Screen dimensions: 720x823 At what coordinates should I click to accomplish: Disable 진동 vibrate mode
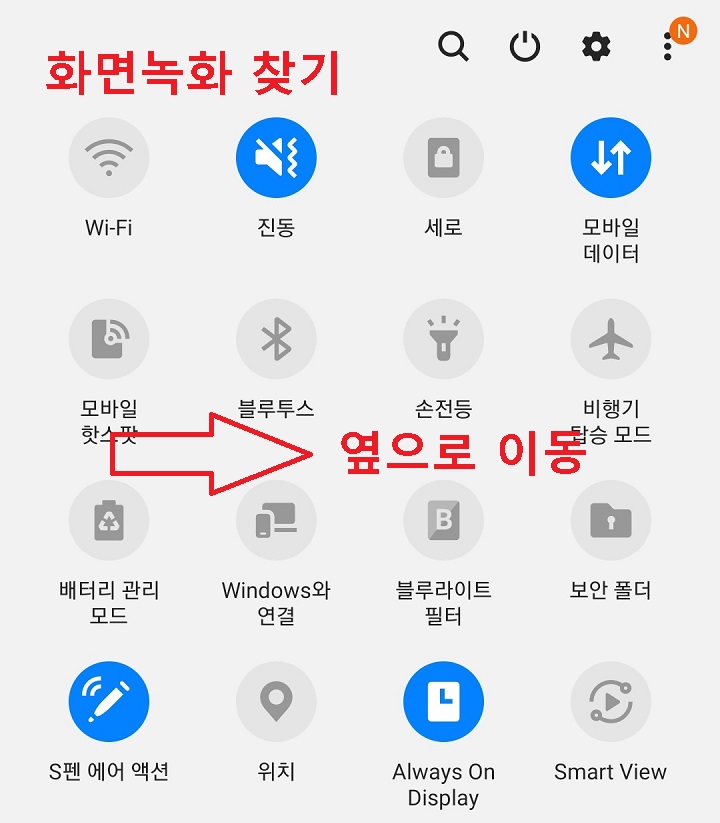point(277,157)
